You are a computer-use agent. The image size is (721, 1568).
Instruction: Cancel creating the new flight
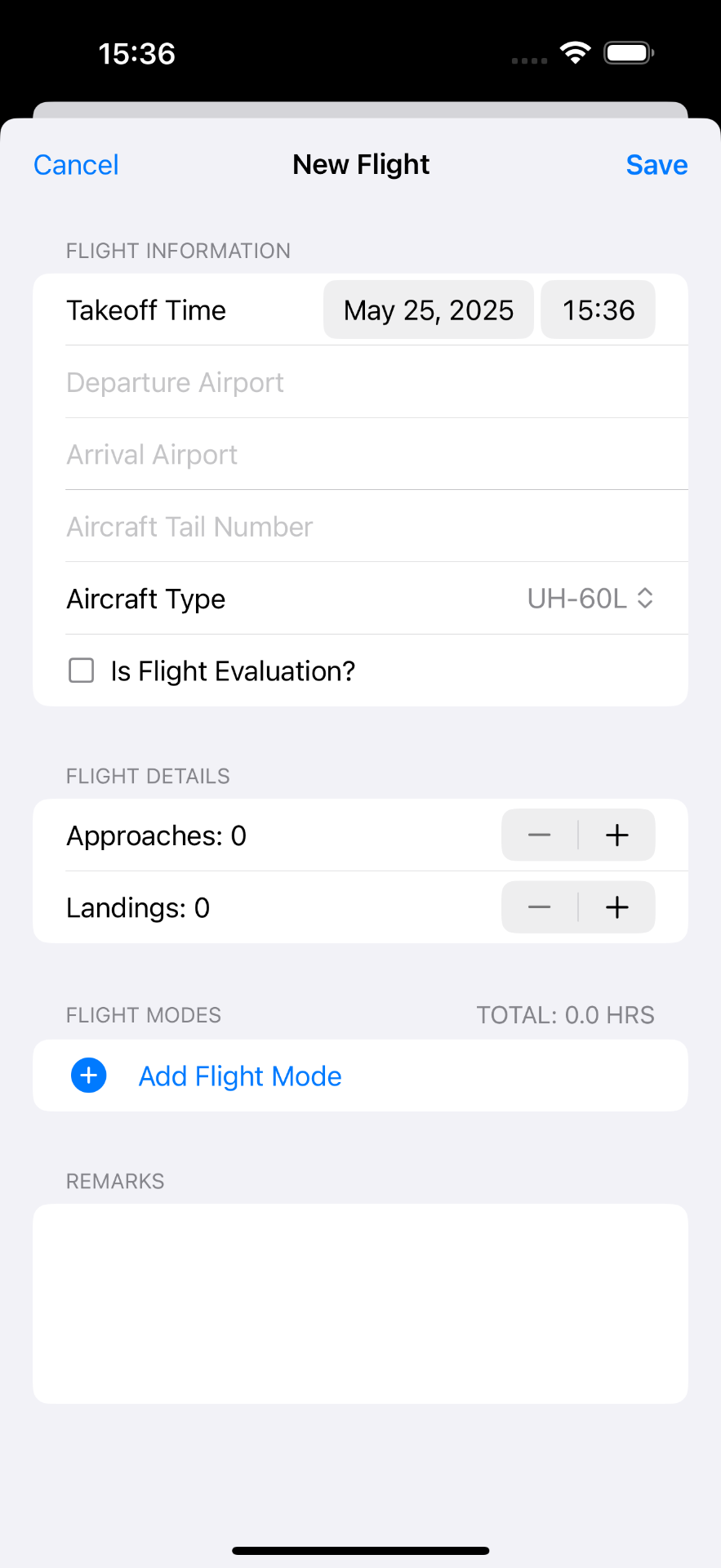(75, 164)
